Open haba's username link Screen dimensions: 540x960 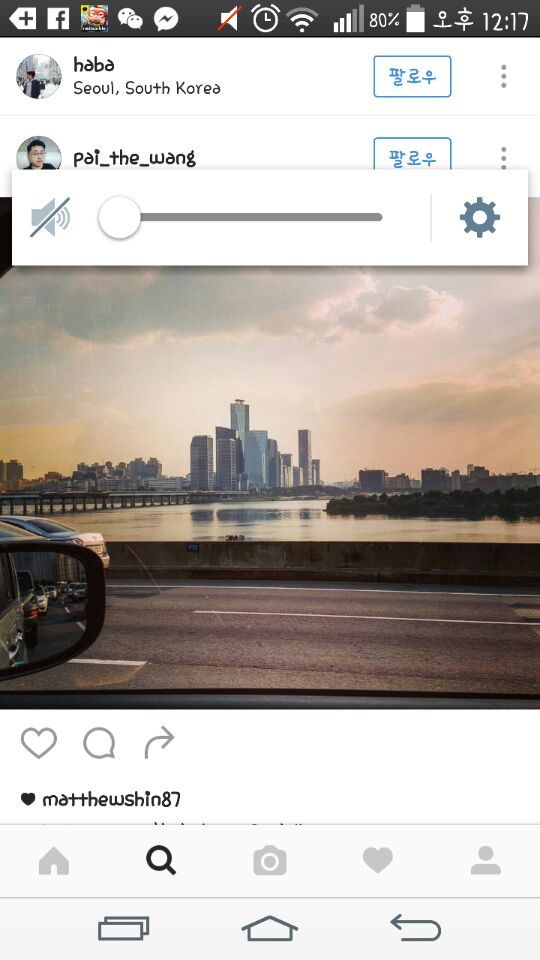(x=94, y=64)
